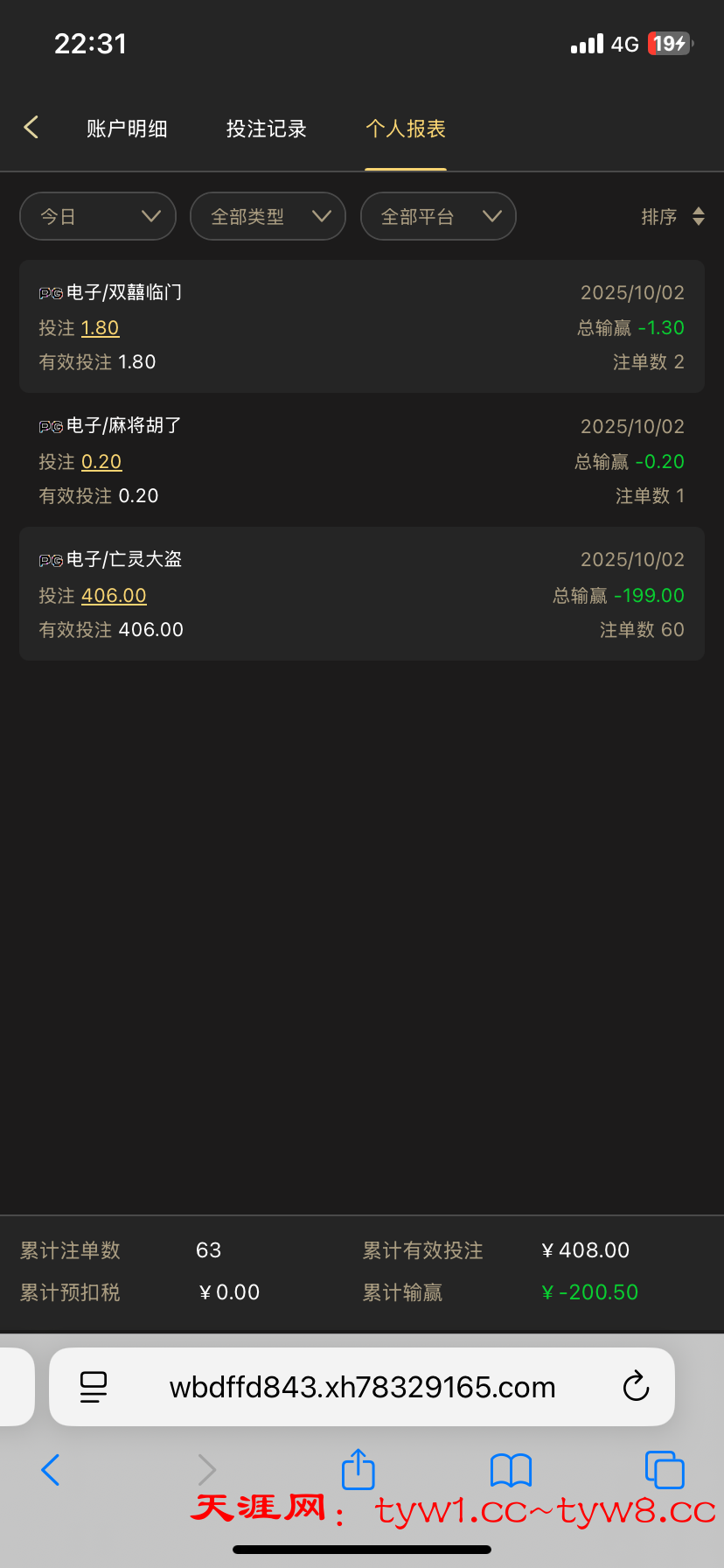Switch to the 账户明细 tab
This screenshot has height=1568, width=724.
point(127,129)
